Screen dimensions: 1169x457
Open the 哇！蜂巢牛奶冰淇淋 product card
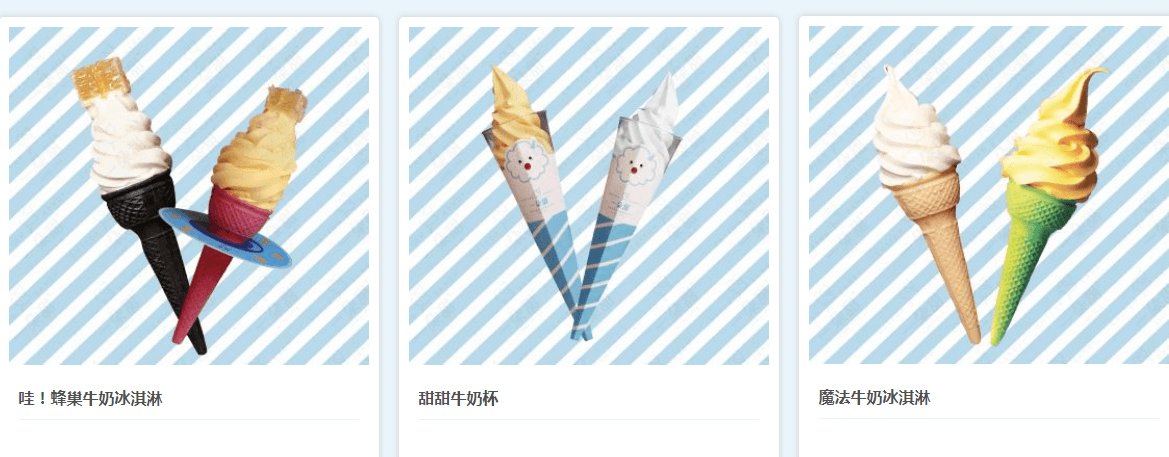pyautogui.click(x=189, y=196)
